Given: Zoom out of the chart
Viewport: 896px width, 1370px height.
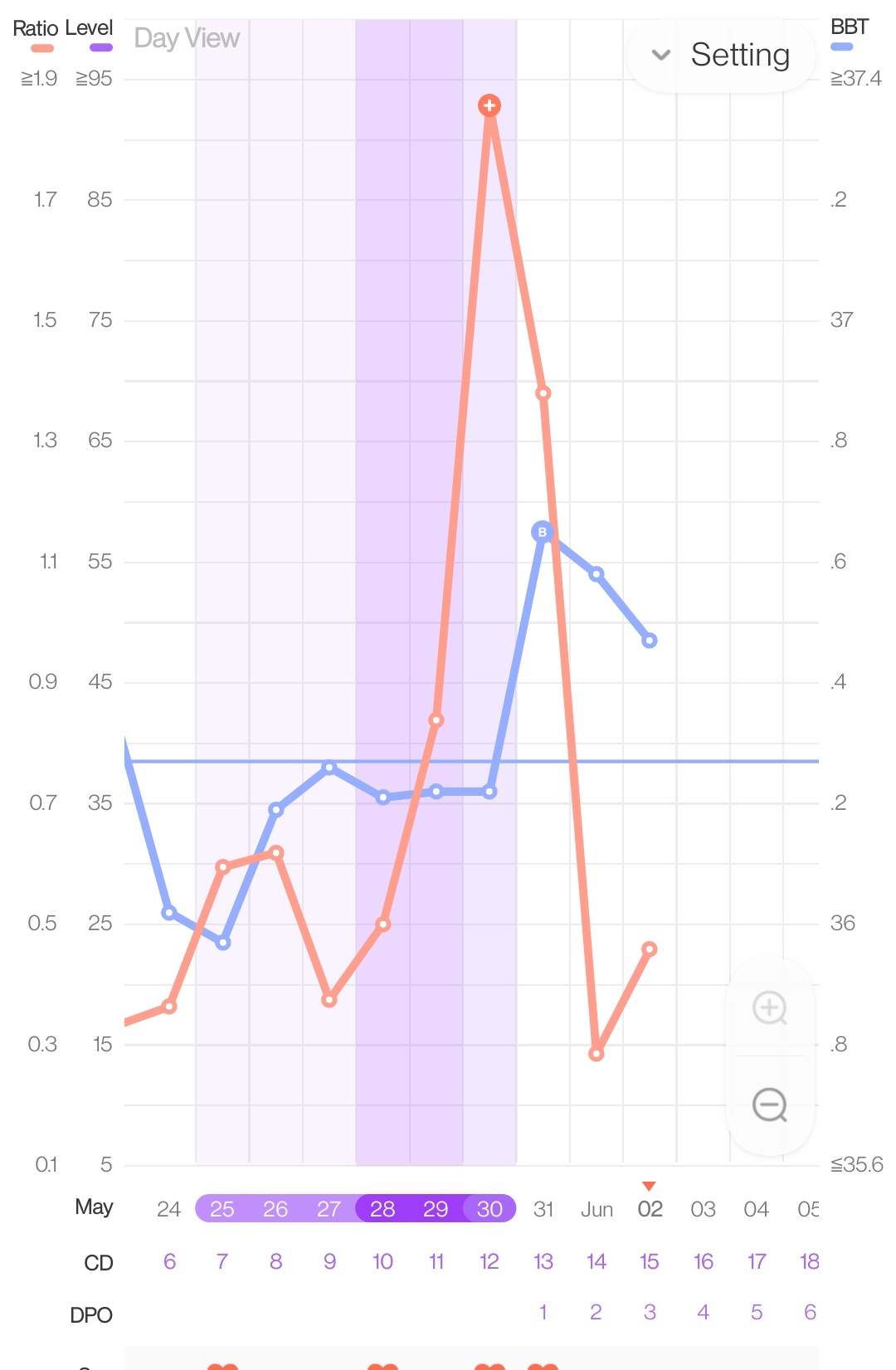Looking at the screenshot, I should tap(769, 1104).
